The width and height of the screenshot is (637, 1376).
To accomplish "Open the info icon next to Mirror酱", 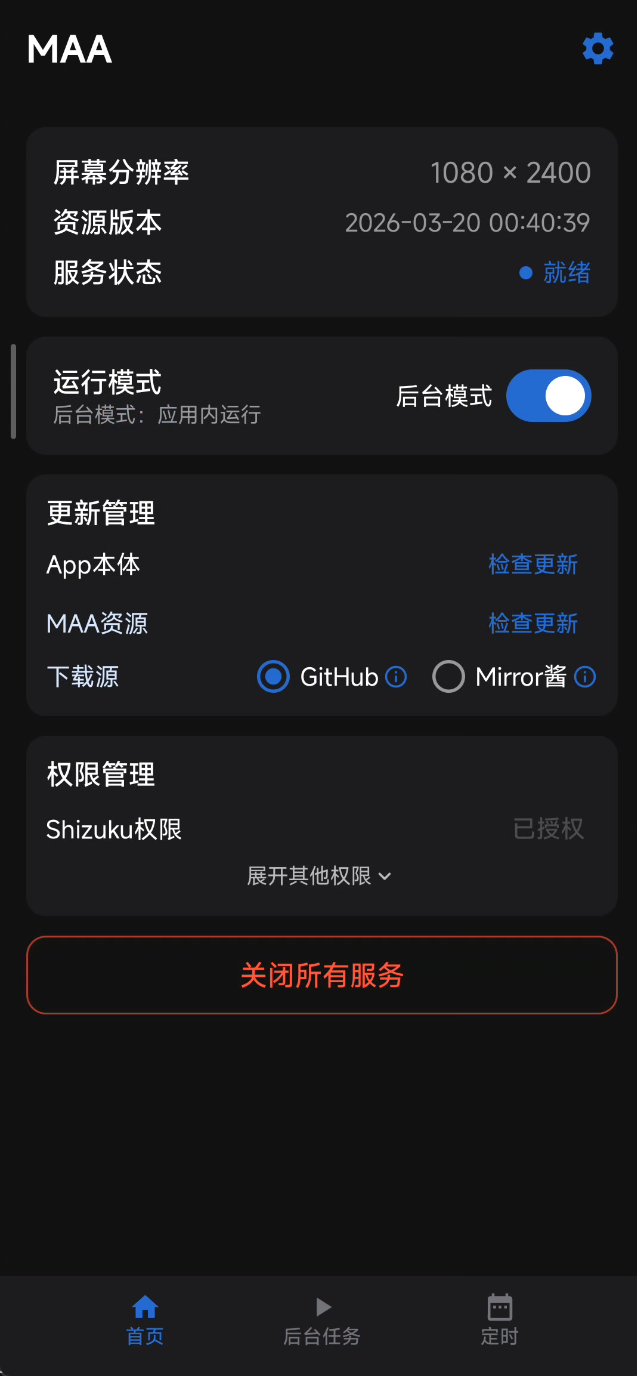I will (x=586, y=677).
